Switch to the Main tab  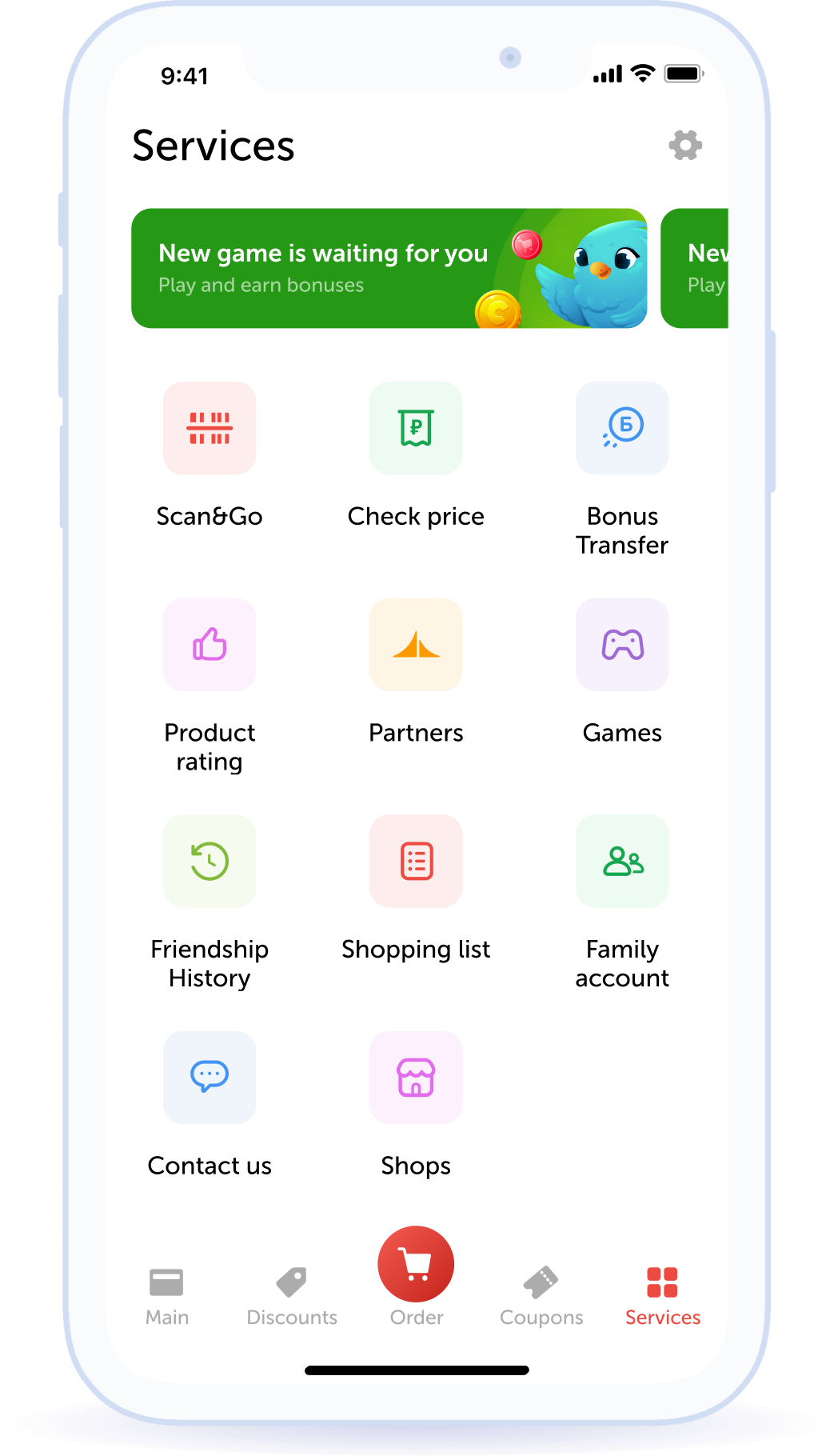[x=167, y=1296]
